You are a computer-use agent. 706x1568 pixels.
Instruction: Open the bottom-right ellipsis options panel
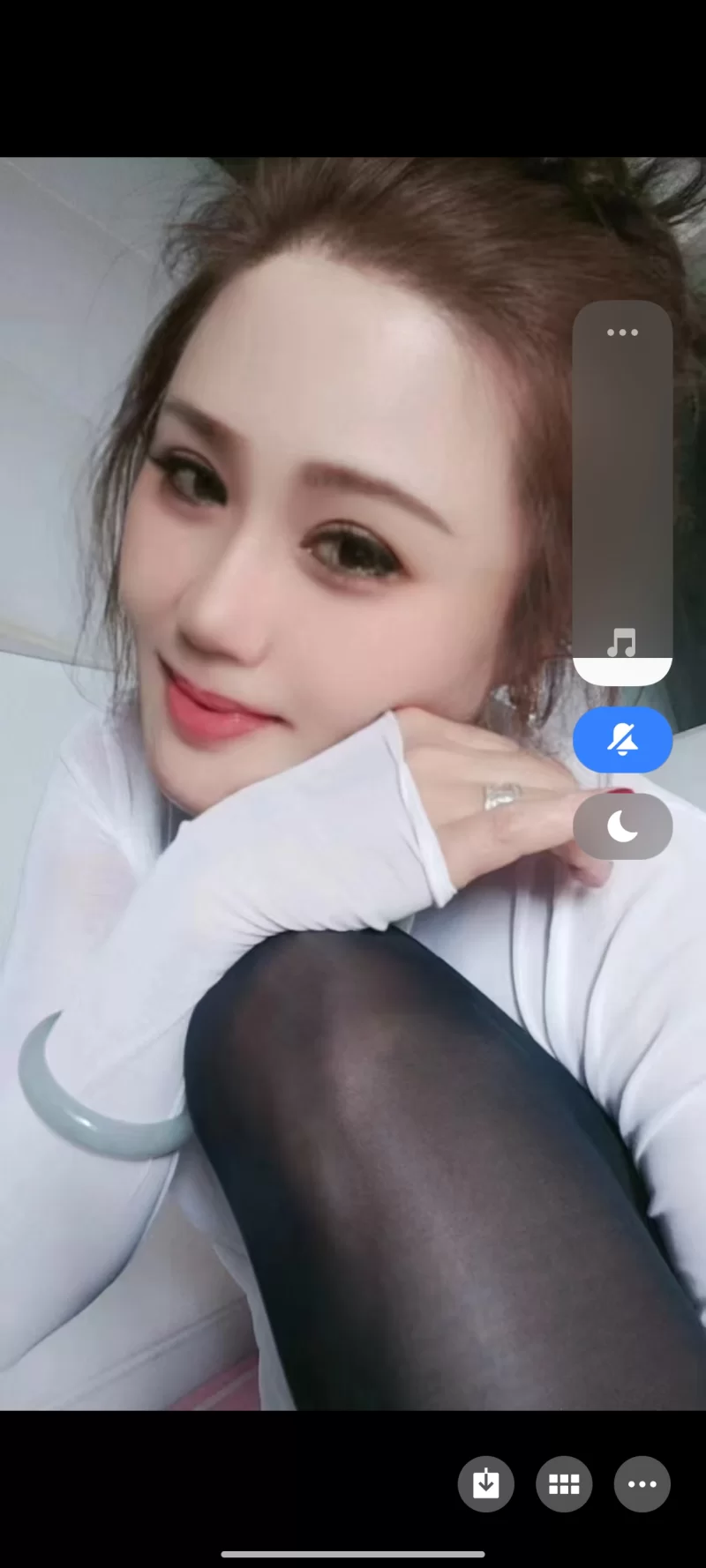pos(642,1484)
